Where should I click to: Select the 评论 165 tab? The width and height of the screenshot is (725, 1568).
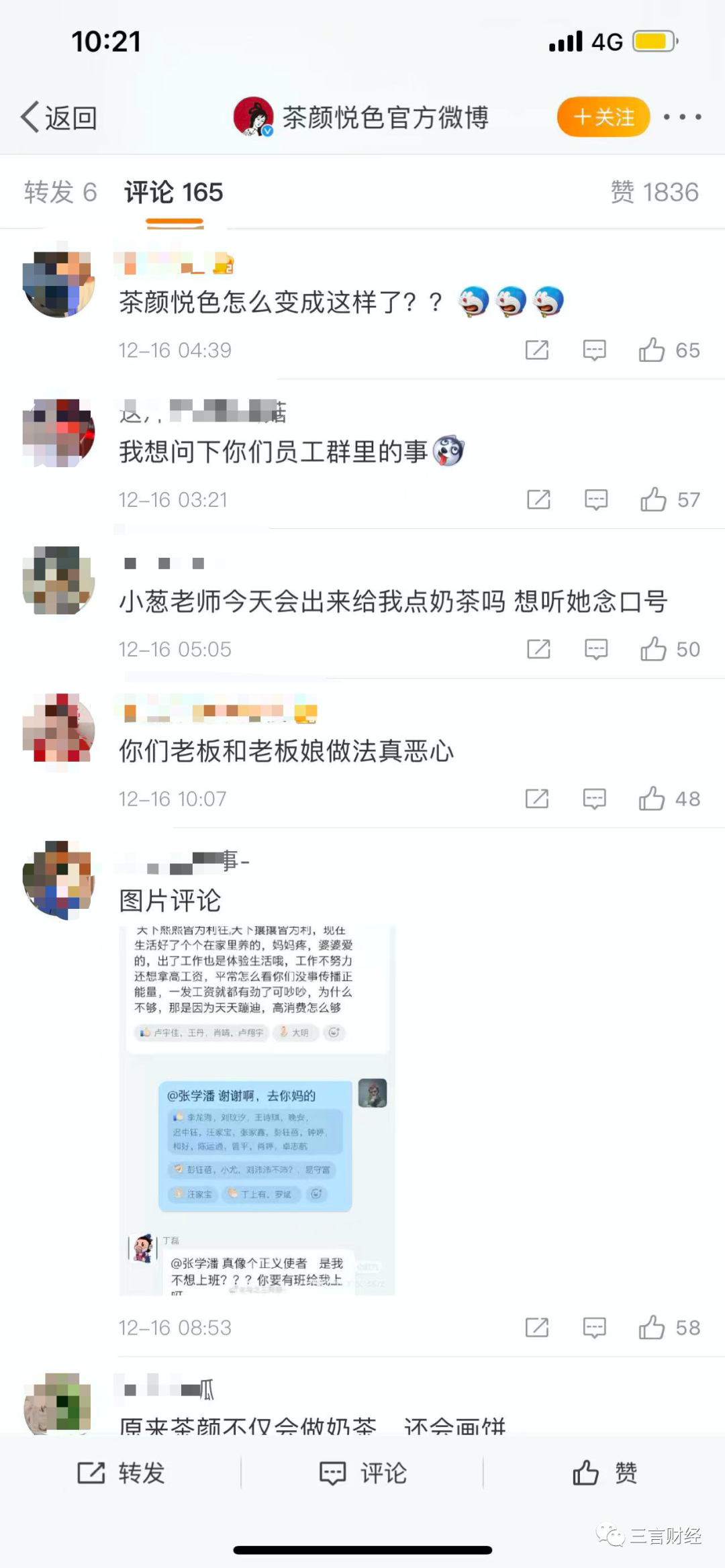pyautogui.click(x=173, y=193)
